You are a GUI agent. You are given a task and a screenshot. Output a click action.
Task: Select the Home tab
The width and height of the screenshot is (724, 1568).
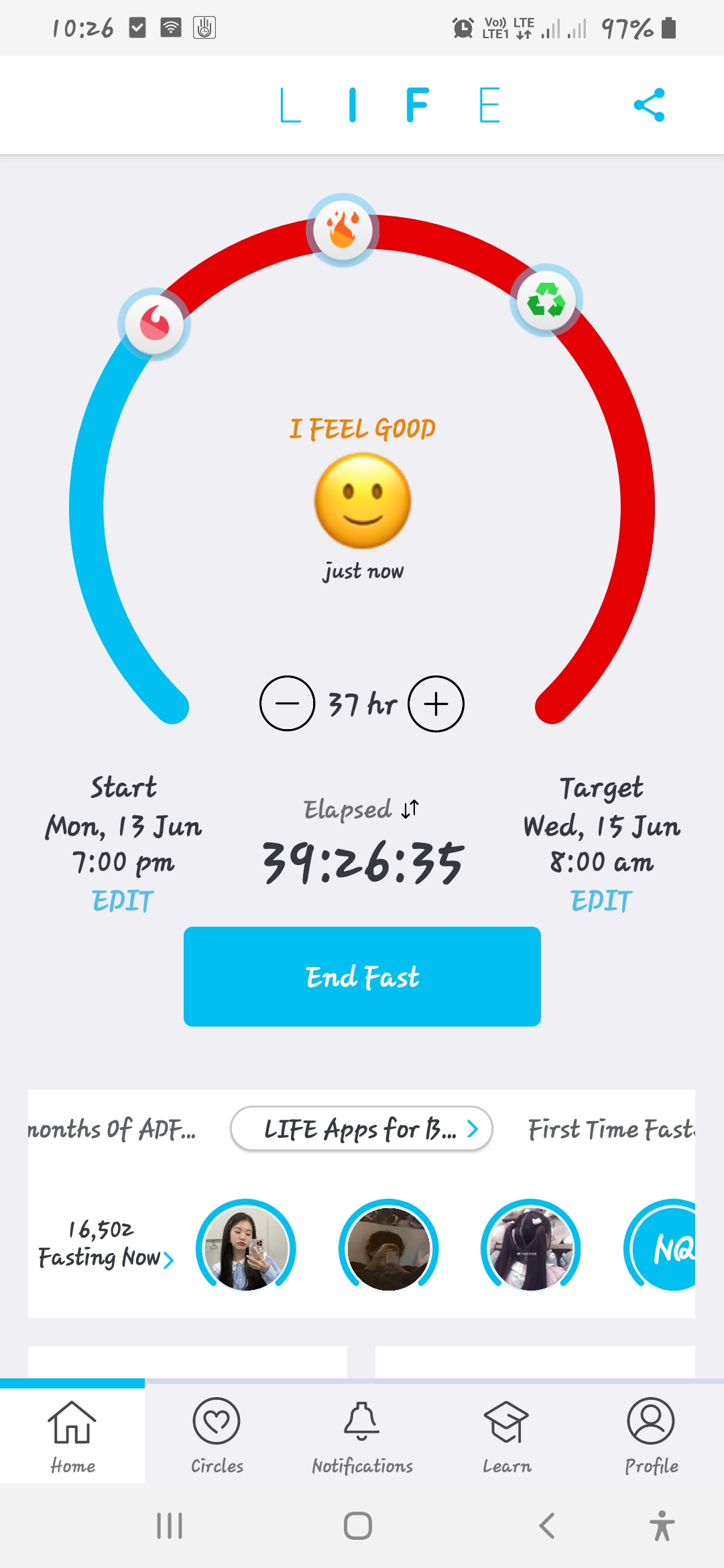72,1435
